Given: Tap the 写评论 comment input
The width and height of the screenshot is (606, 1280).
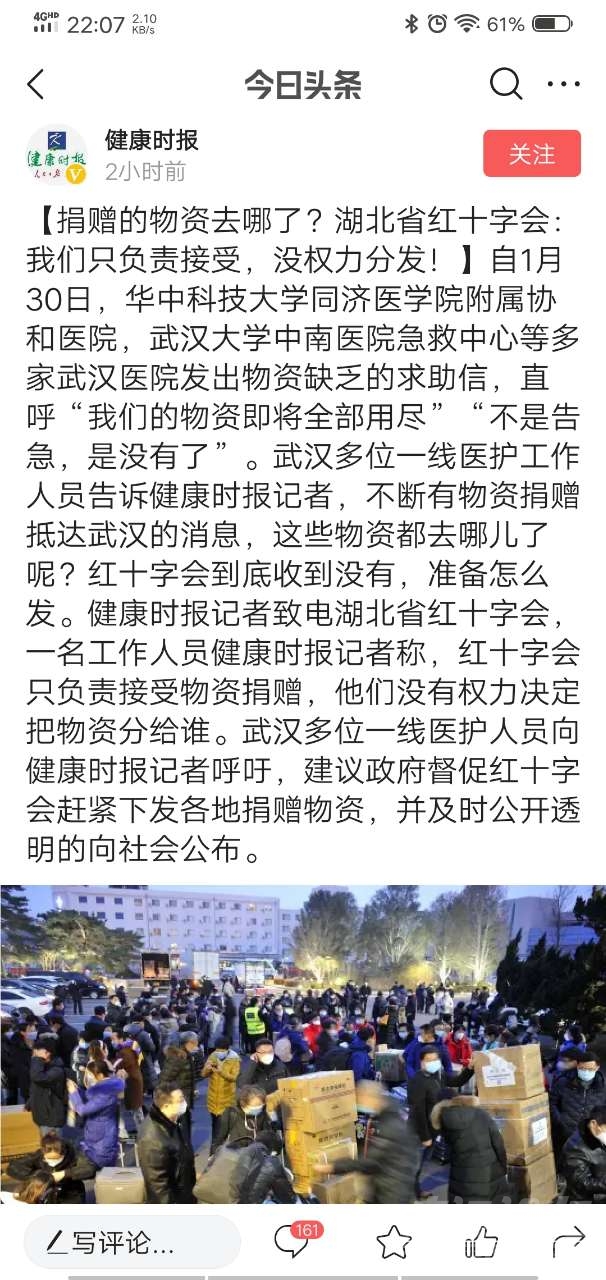Looking at the screenshot, I should point(132,1242).
